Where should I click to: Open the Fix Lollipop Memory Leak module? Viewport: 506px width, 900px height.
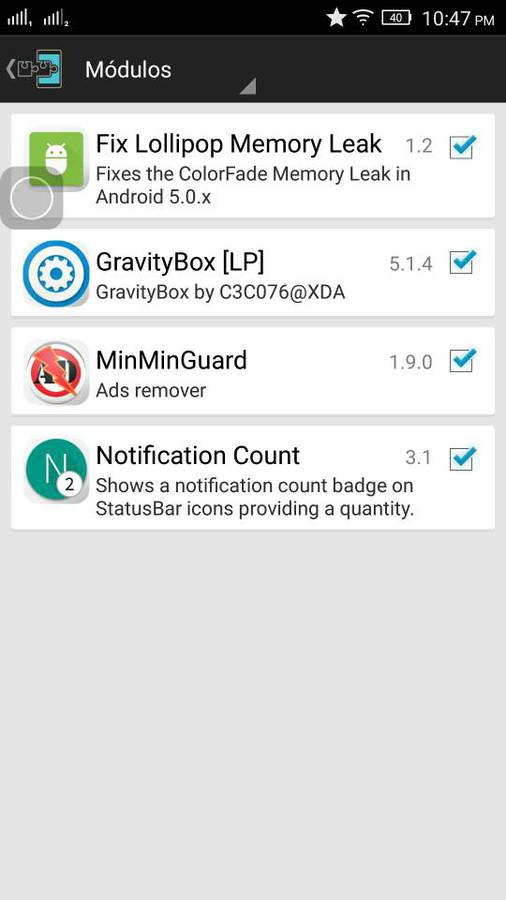click(252, 166)
